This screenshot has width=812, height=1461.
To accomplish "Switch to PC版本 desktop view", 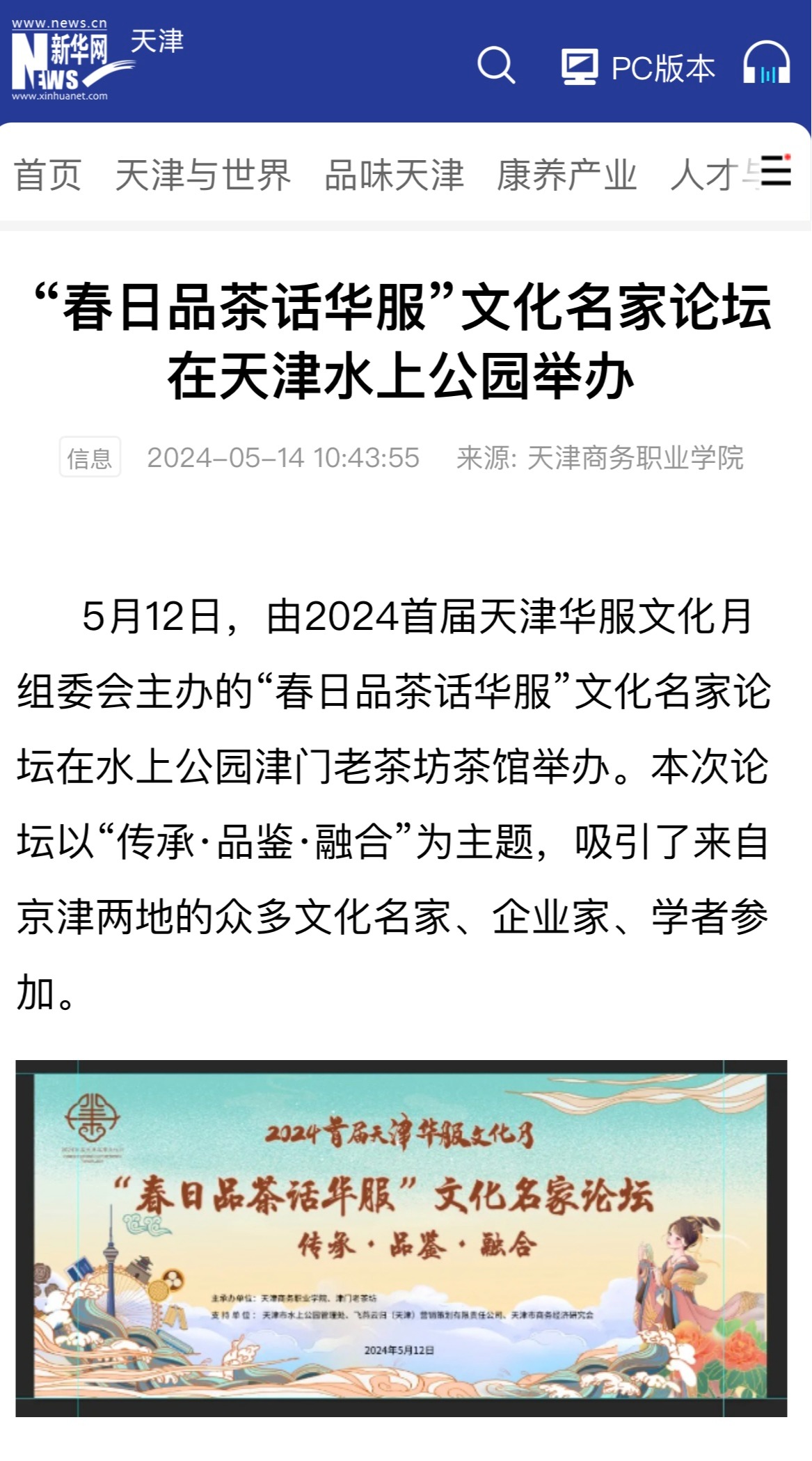I will [639, 68].
